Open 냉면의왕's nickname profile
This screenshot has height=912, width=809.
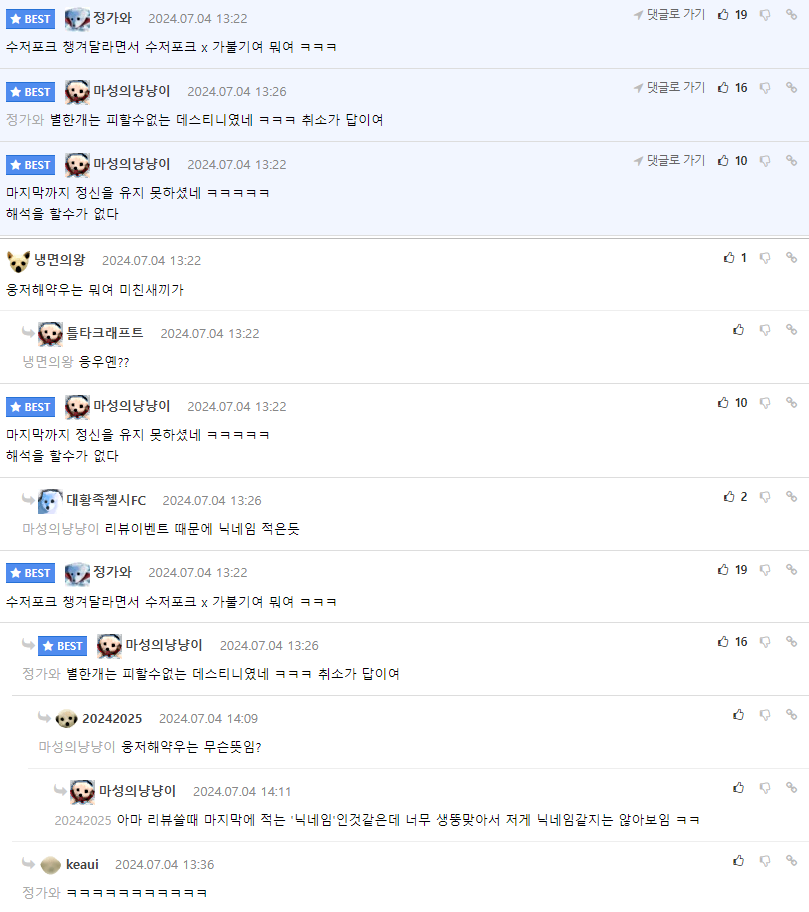pos(59,260)
